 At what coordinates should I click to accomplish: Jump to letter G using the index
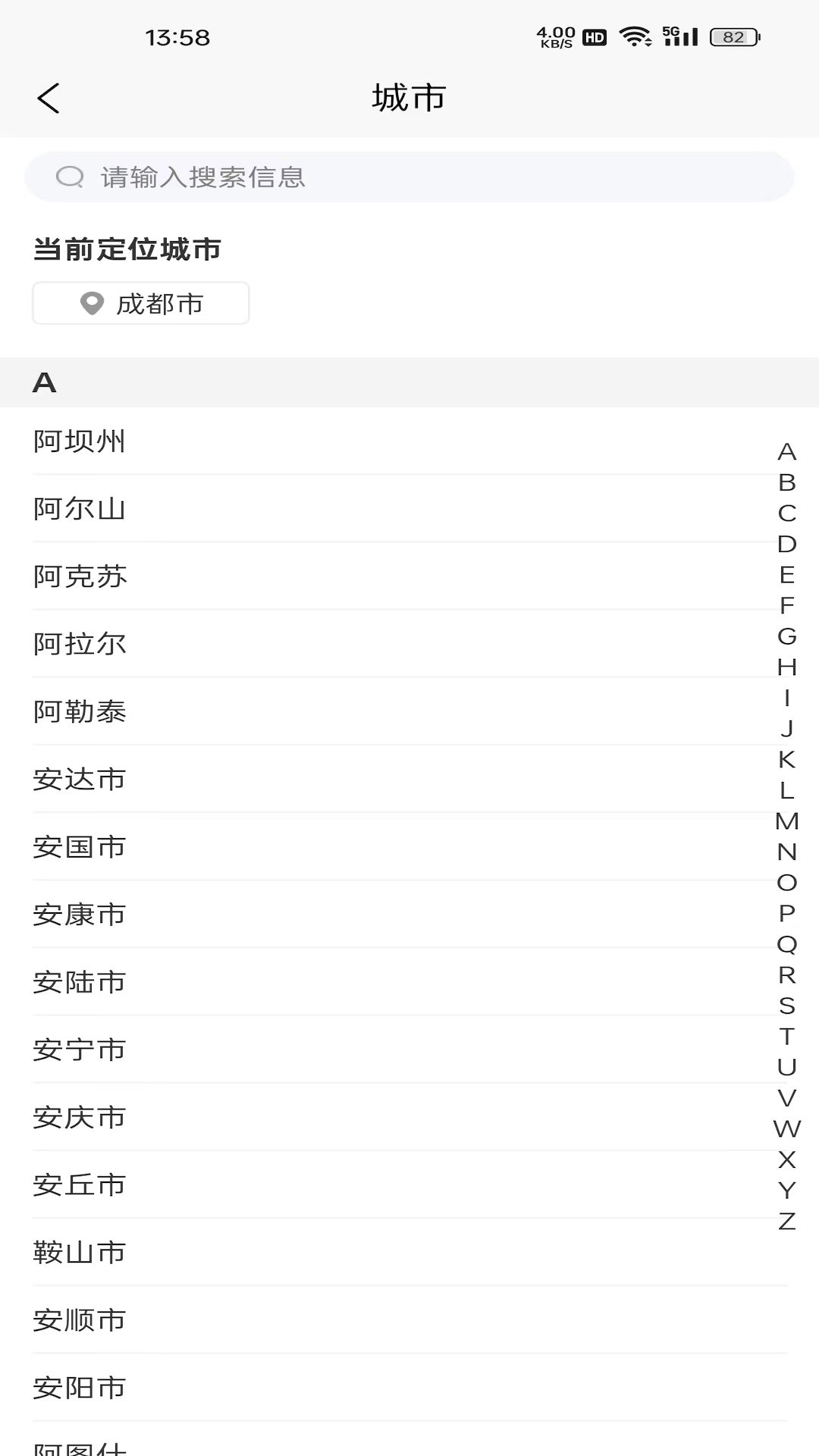coord(786,636)
